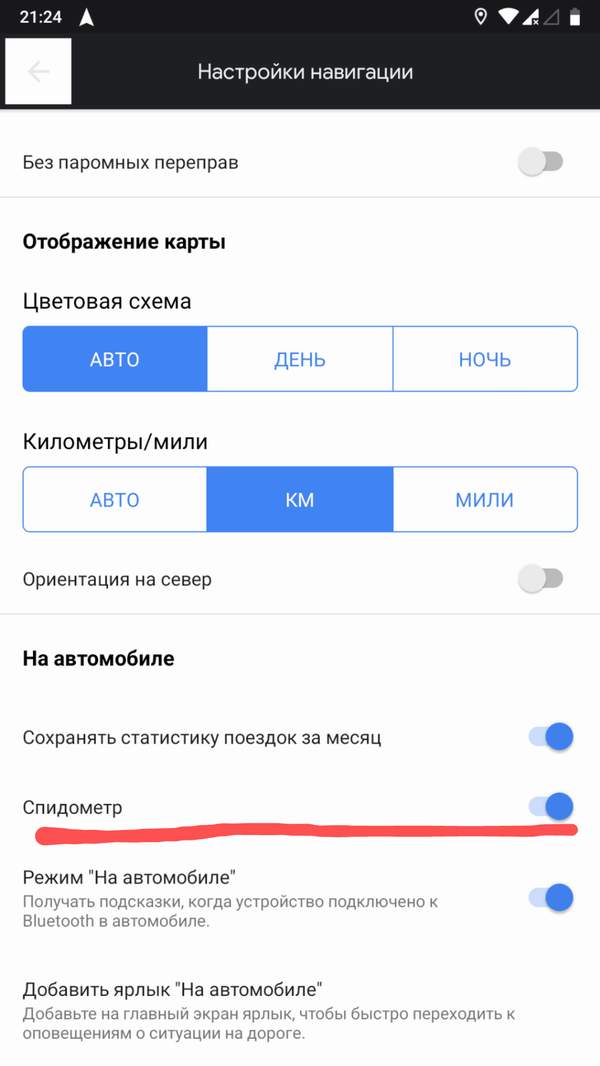
Task: Go back using the arrow
Action: (x=38, y=72)
